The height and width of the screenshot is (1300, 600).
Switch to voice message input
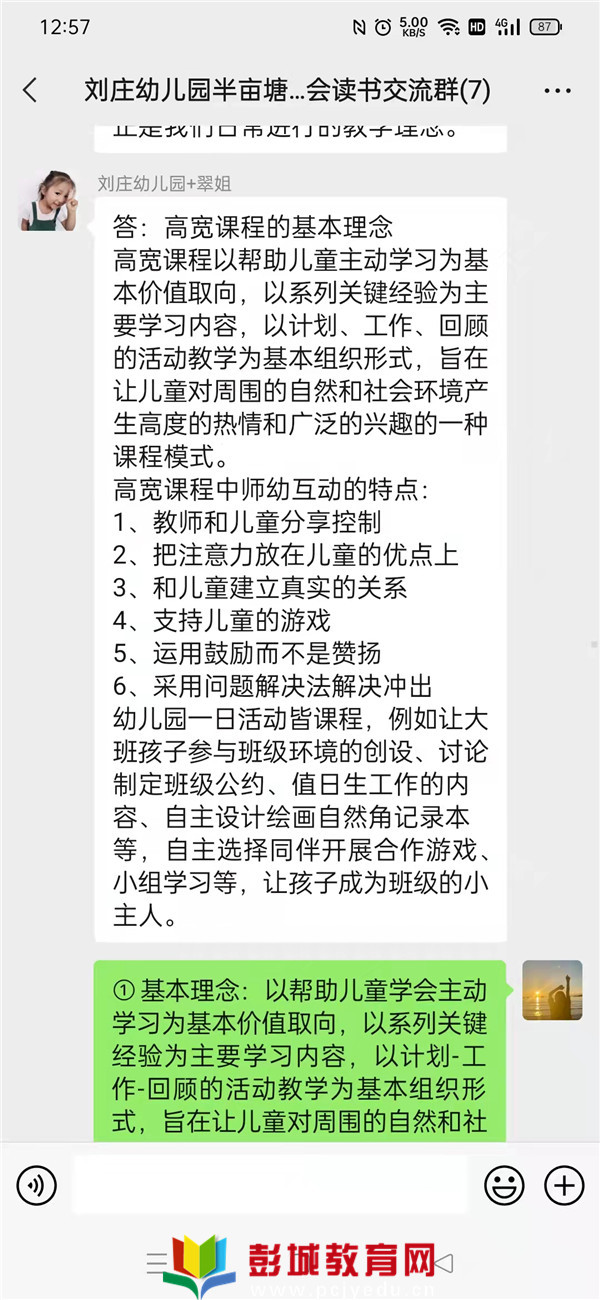(37, 1186)
